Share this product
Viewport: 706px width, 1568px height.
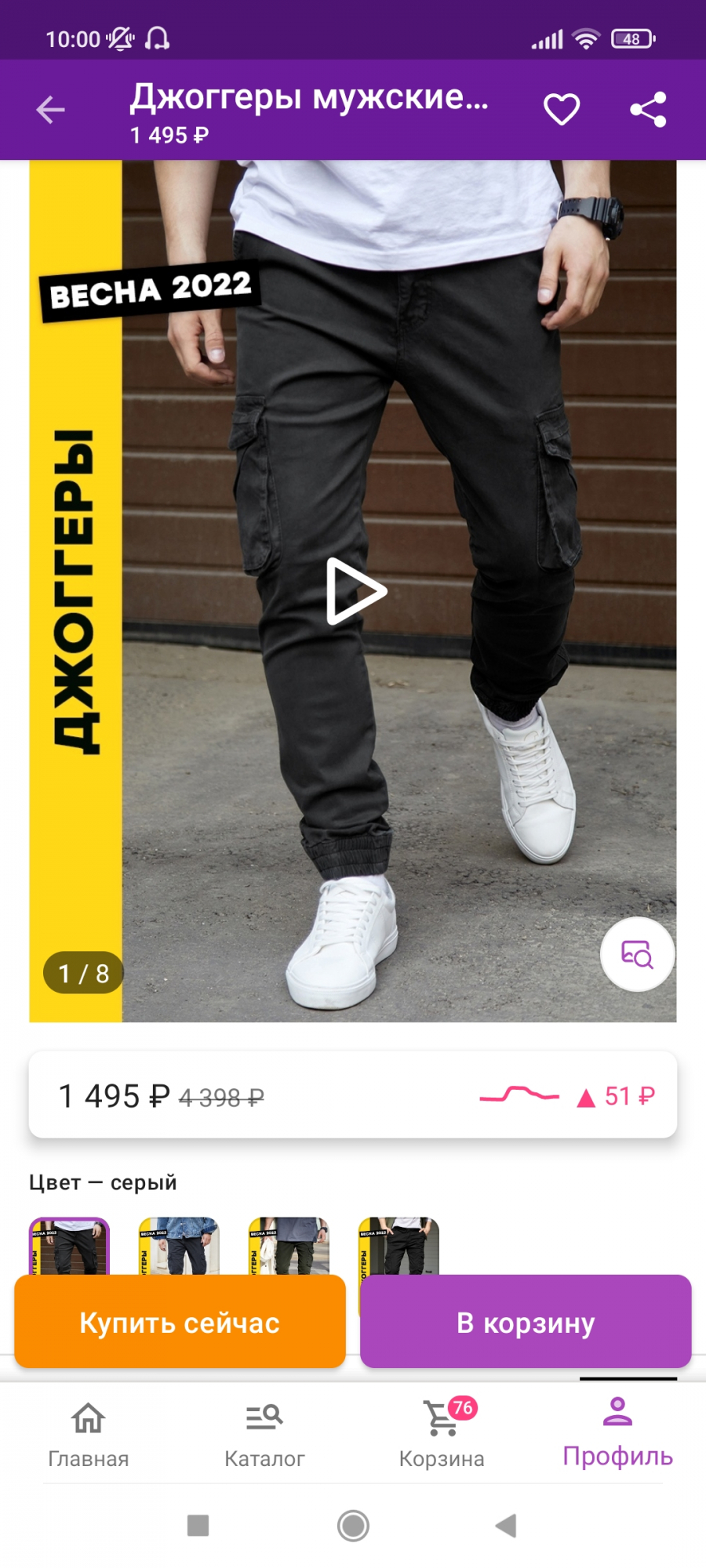pyautogui.click(x=649, y=110)
